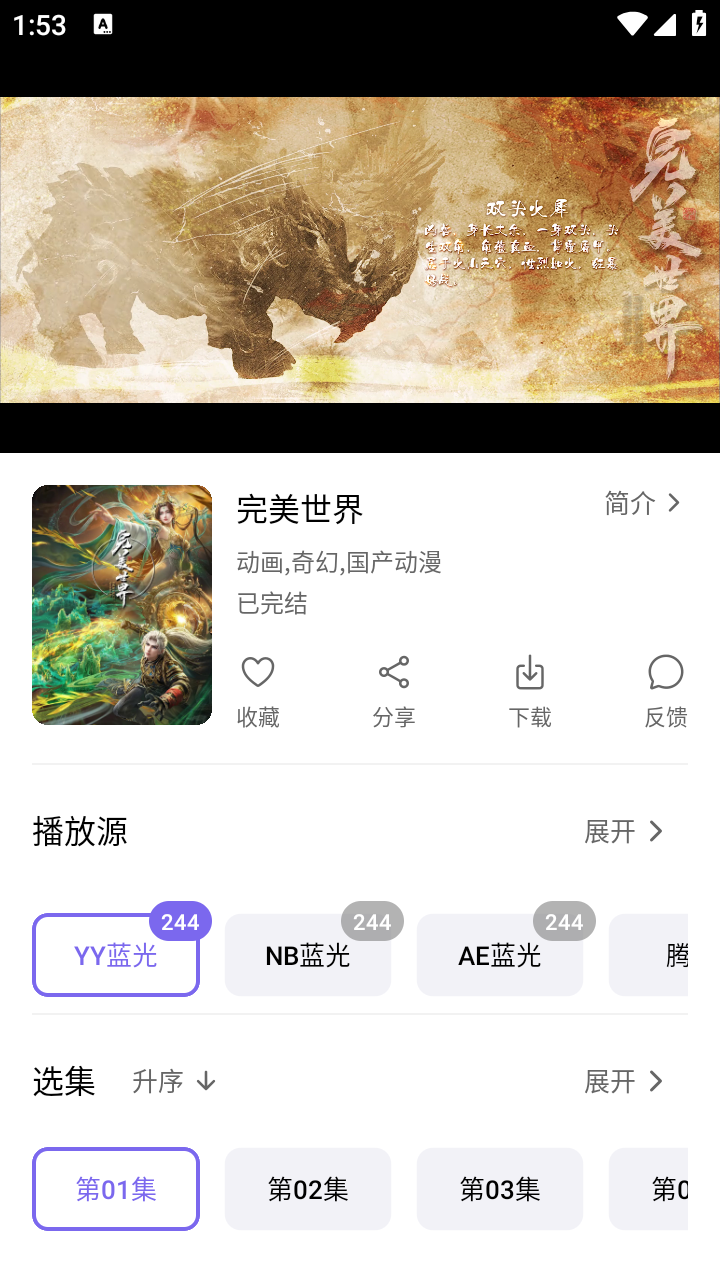The height and width of the screenshot is (1280, 720).
Task: Open 反馈 feedback via the chat bubble icon
Action: click(x=665, y=672)
